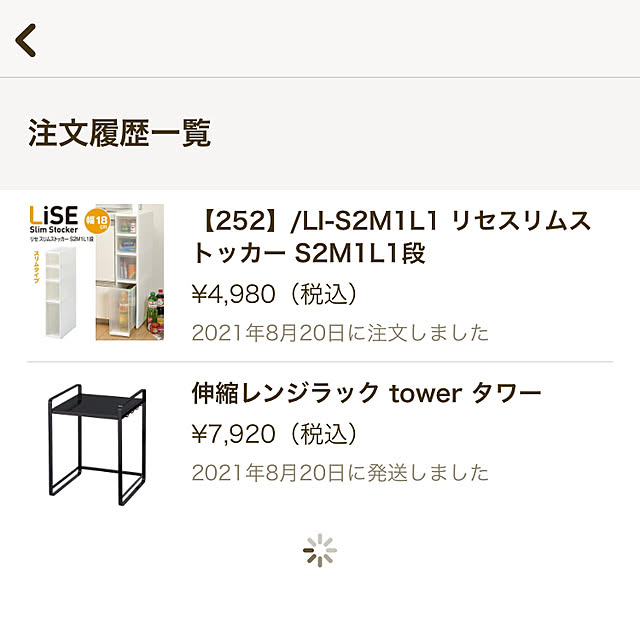Screen dimensions: 640x640
Task: Go back using the arrow at top
Action: 27,40
